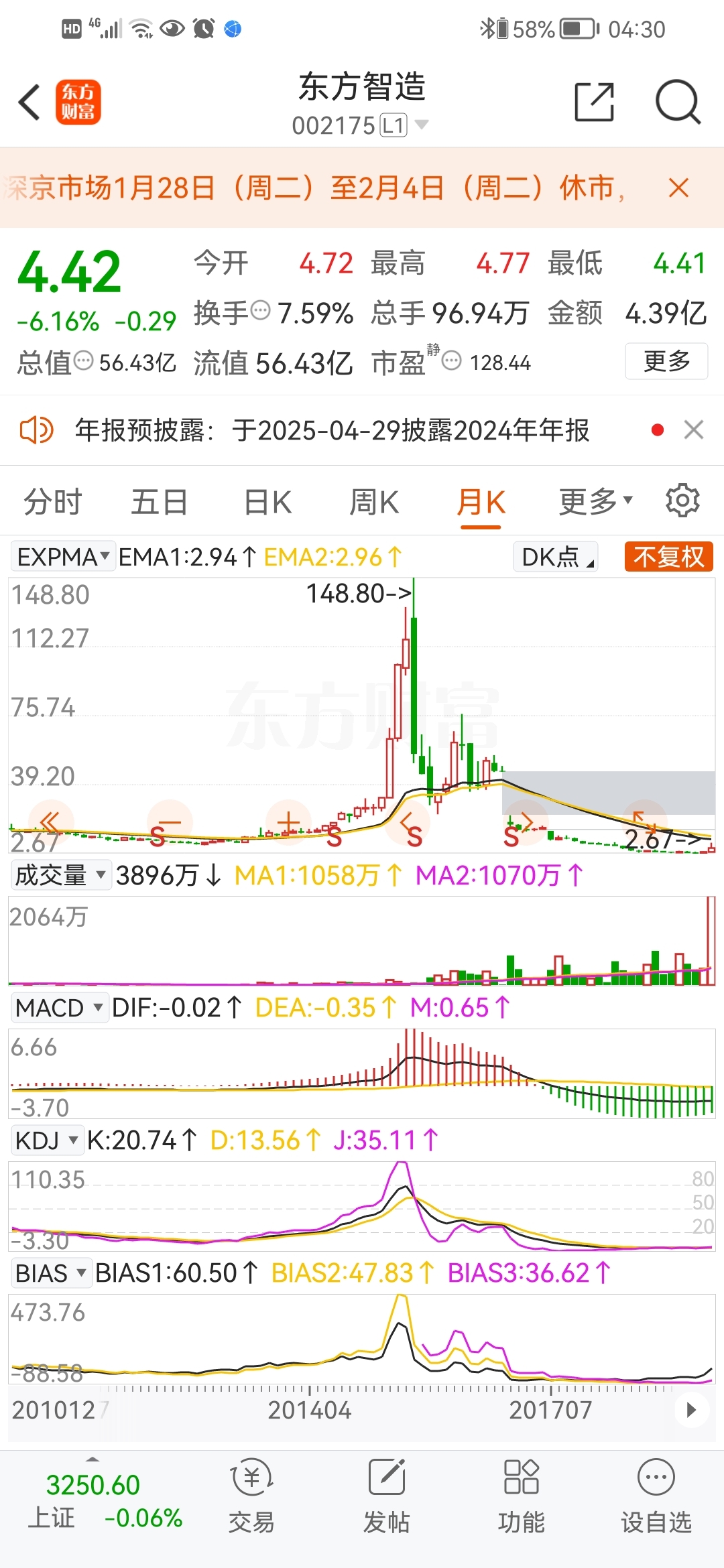Tap the DK点 button
724x1568 pixels.
[x=556, y=557]
